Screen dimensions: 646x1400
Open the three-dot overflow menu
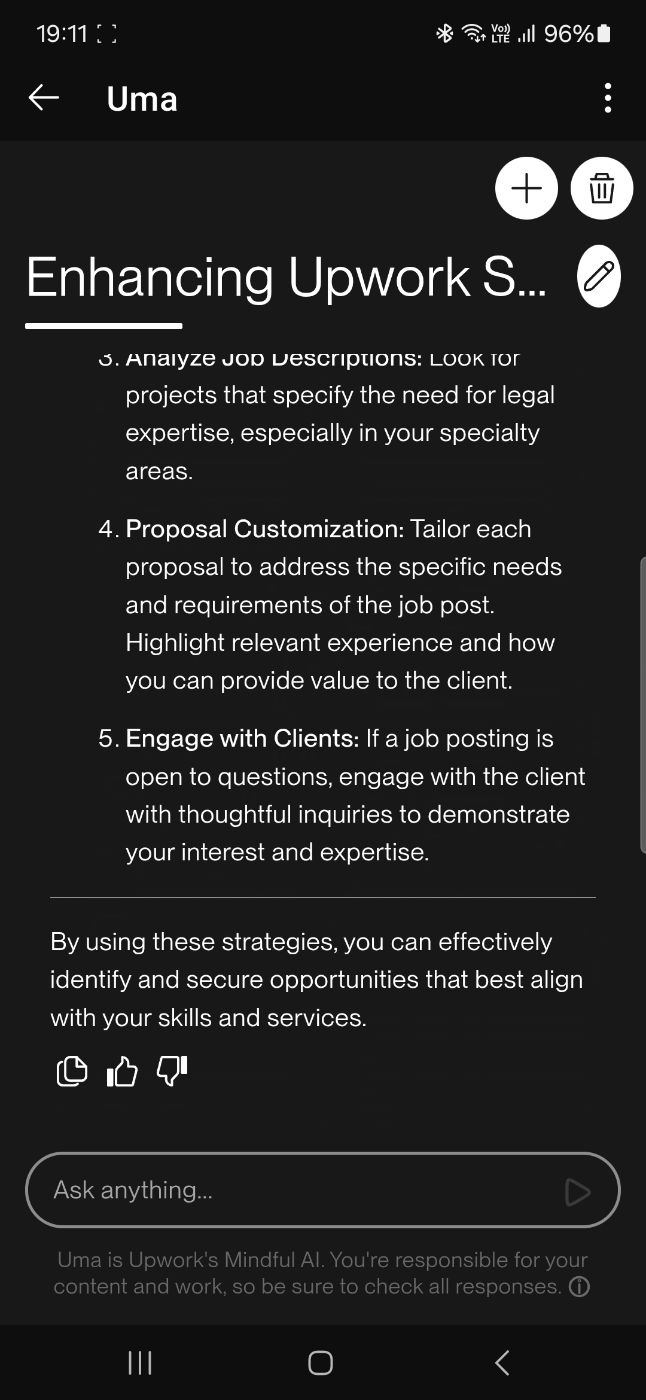pos(608,98)
